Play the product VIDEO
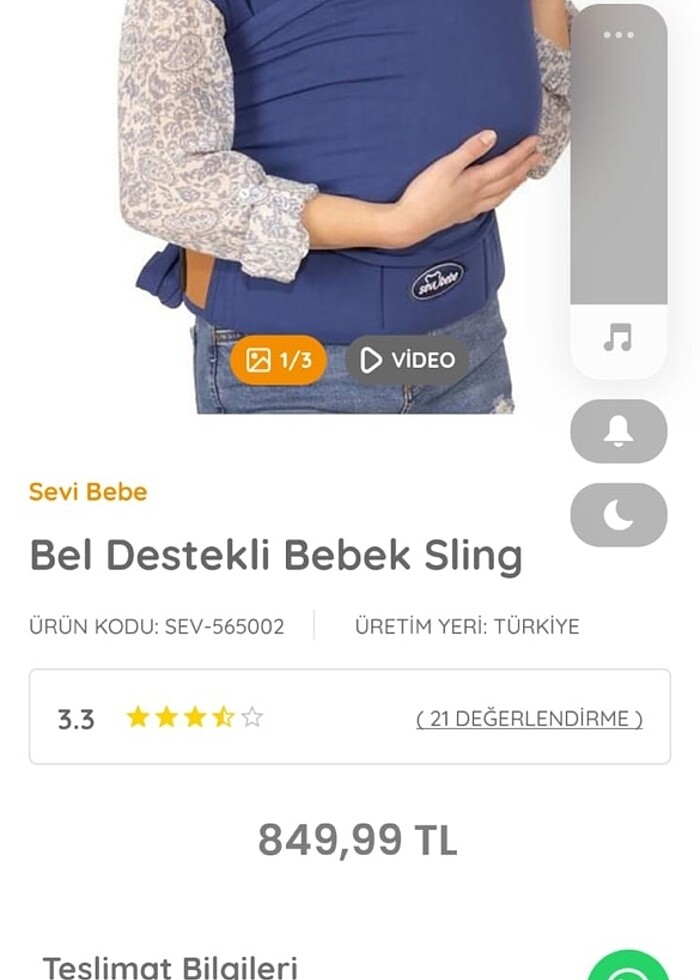700x980 pixels. tap(407, 360)
